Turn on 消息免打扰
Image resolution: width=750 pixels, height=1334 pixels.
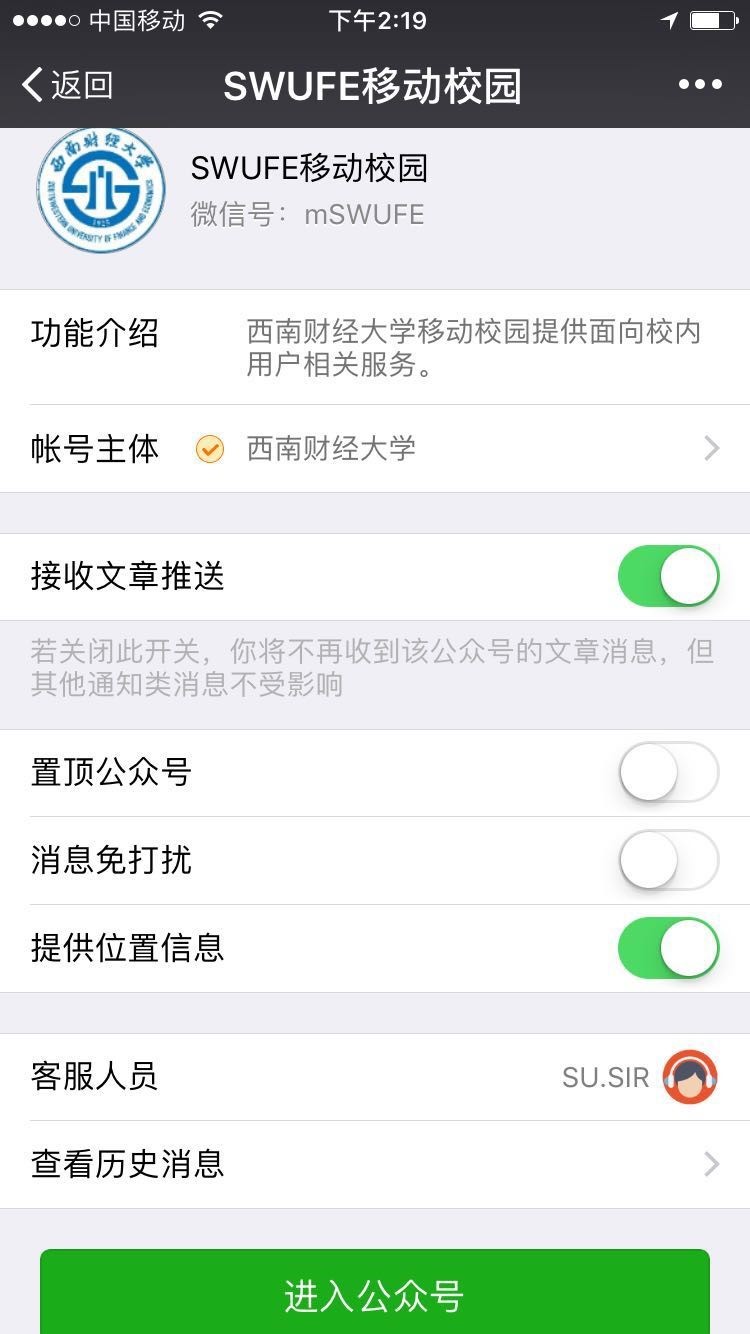point(668,860)
